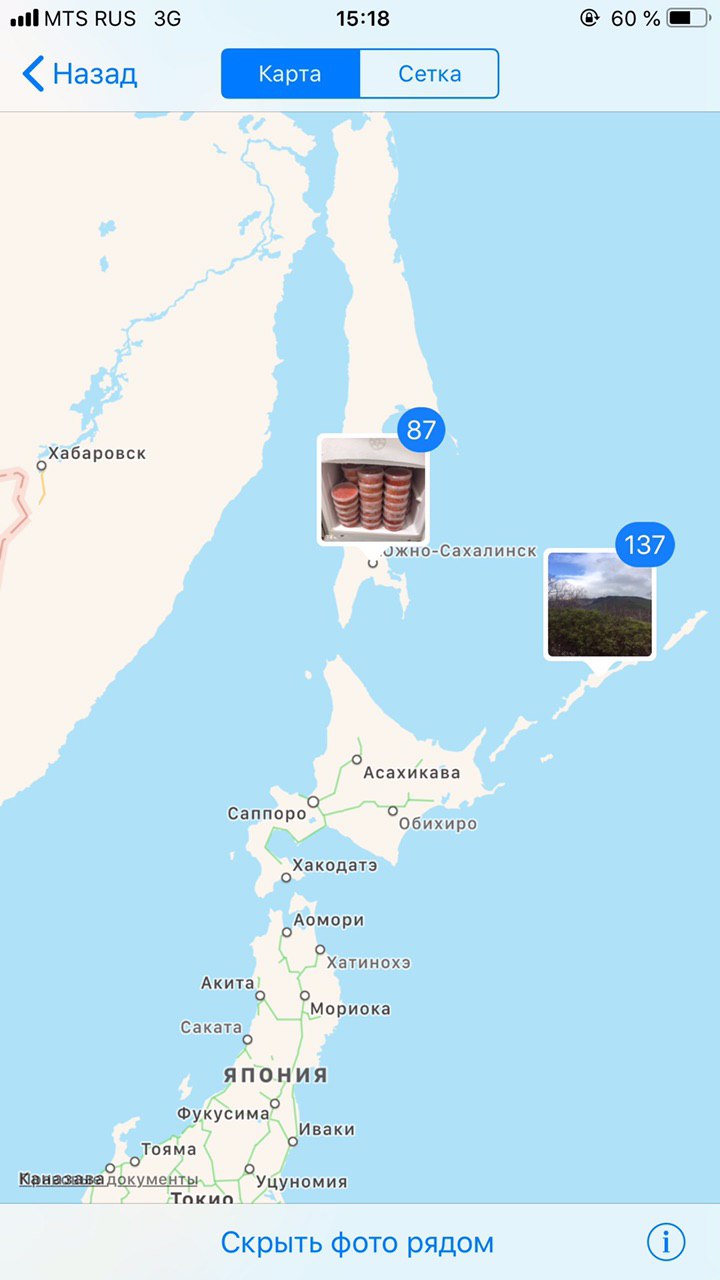
Task: Open the 137-photo cluster thumbnail
Action: (600, 604)
